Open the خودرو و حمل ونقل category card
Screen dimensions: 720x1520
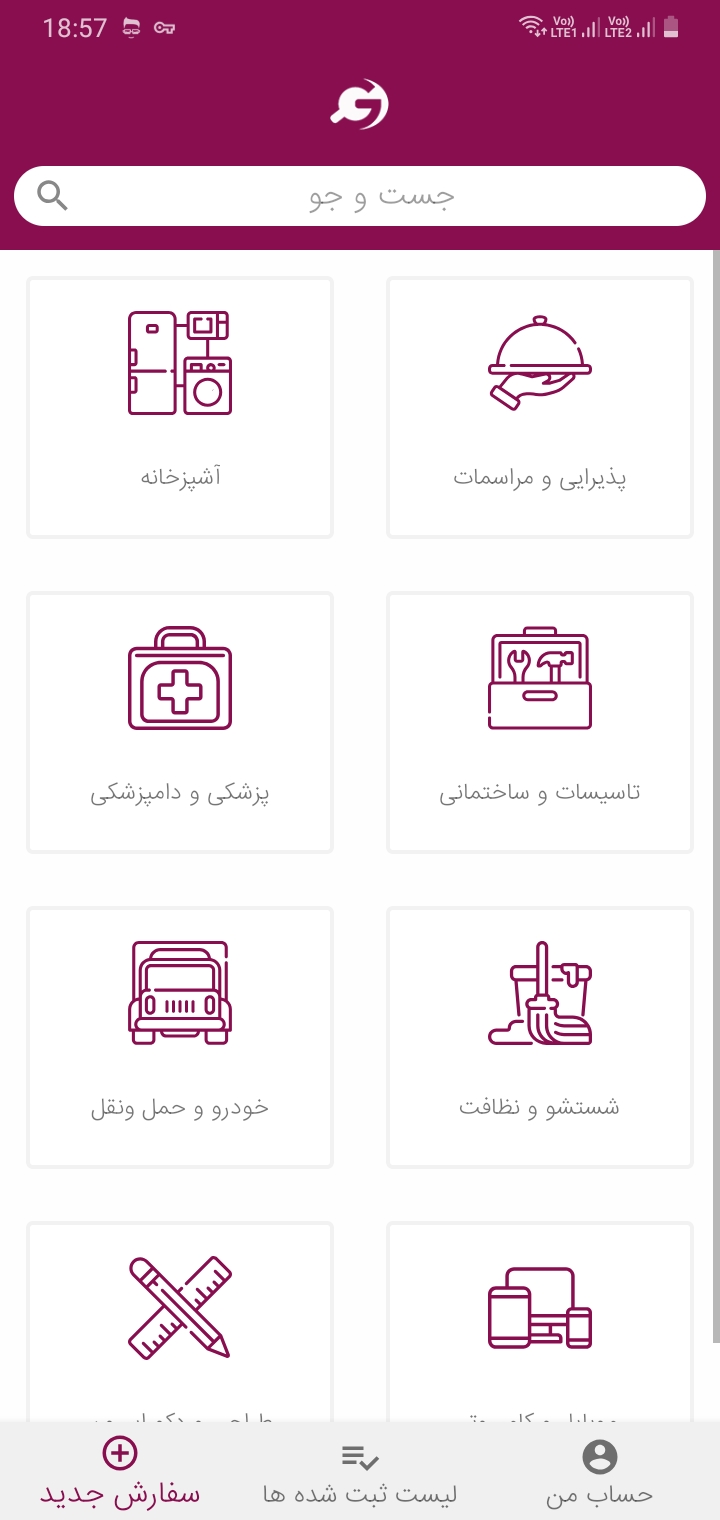click(x=180, y=1038)
